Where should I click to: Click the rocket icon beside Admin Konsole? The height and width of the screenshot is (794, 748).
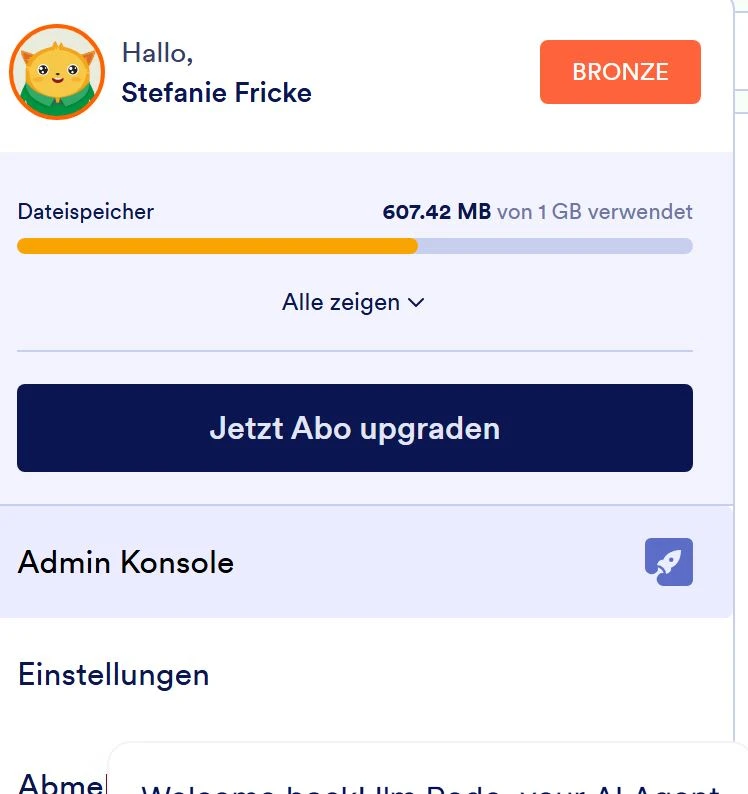coord(669,562)
